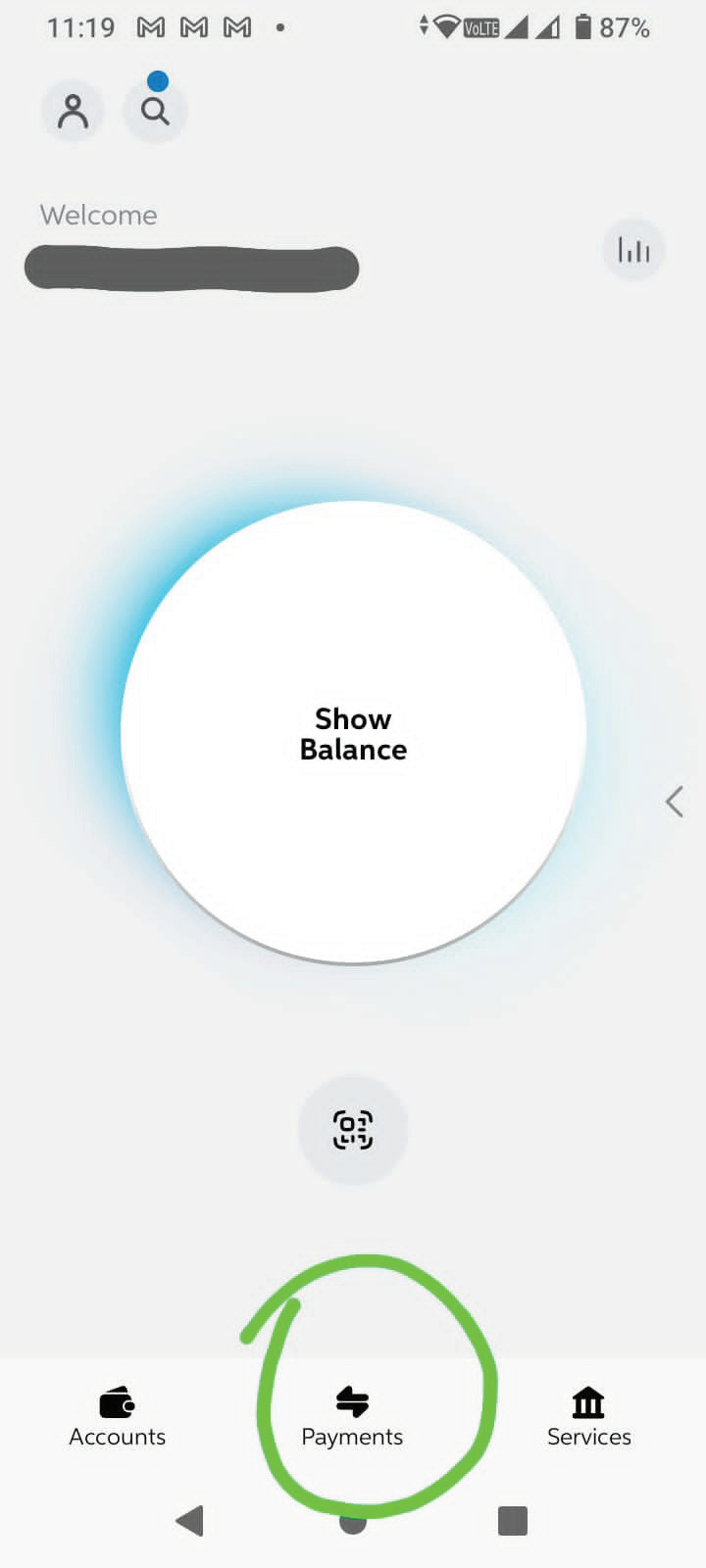The image size is (706, 1568).
Task: Open the Services tab
Action: (588, 1418)
